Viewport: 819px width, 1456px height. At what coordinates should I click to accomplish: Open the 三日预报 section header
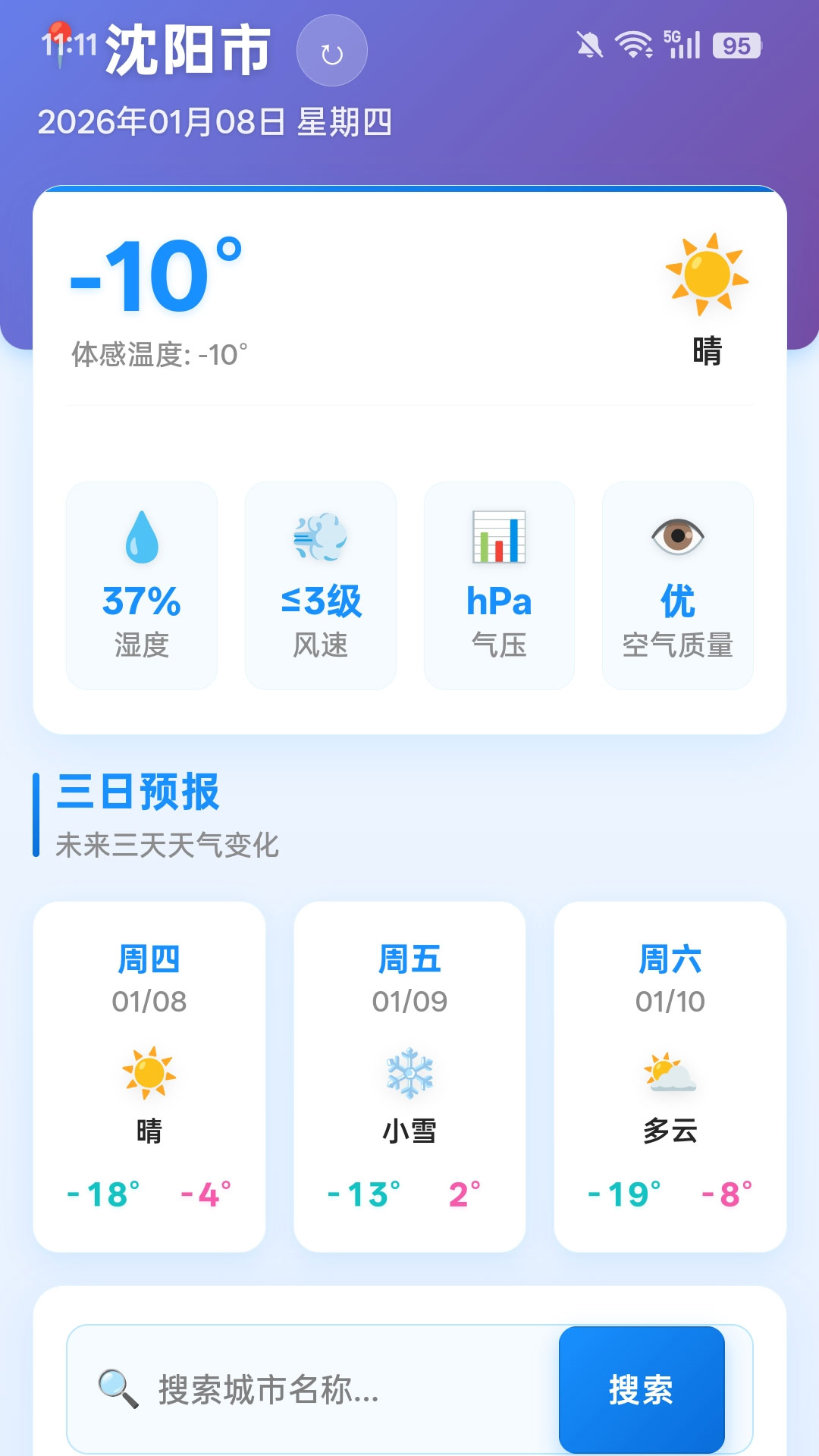coord(136,791)
